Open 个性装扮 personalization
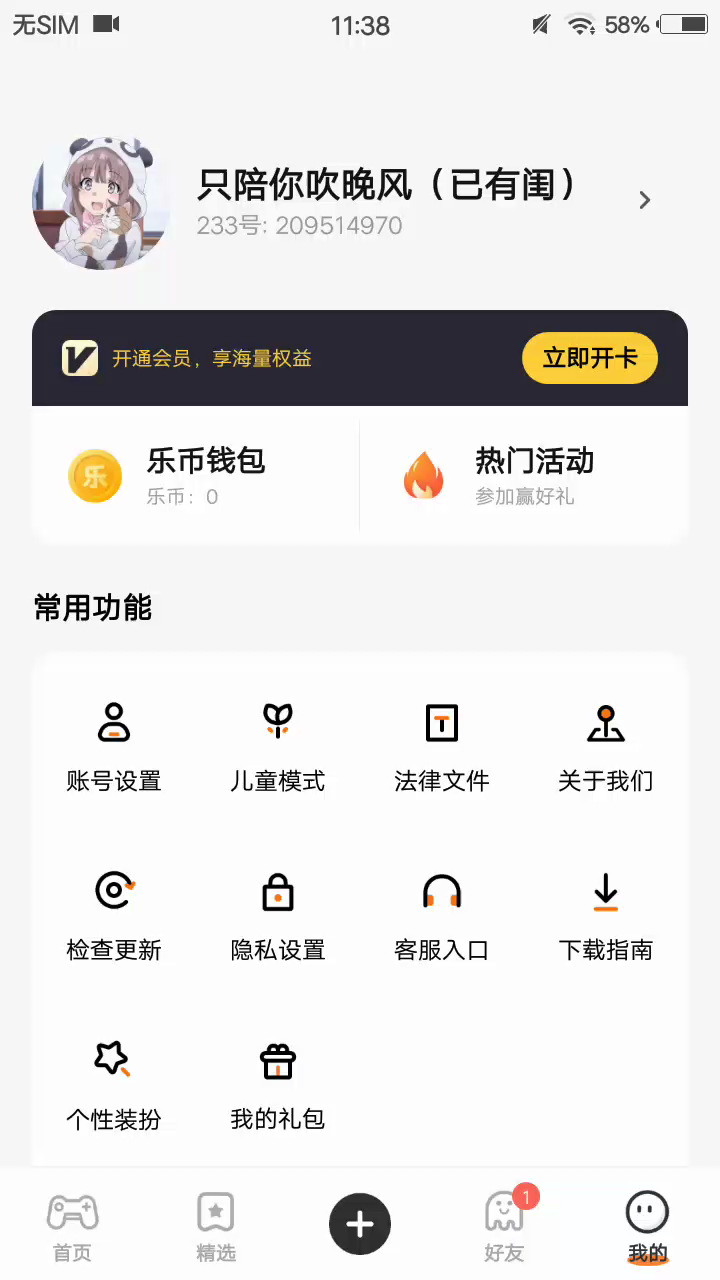 point(114,1083)
